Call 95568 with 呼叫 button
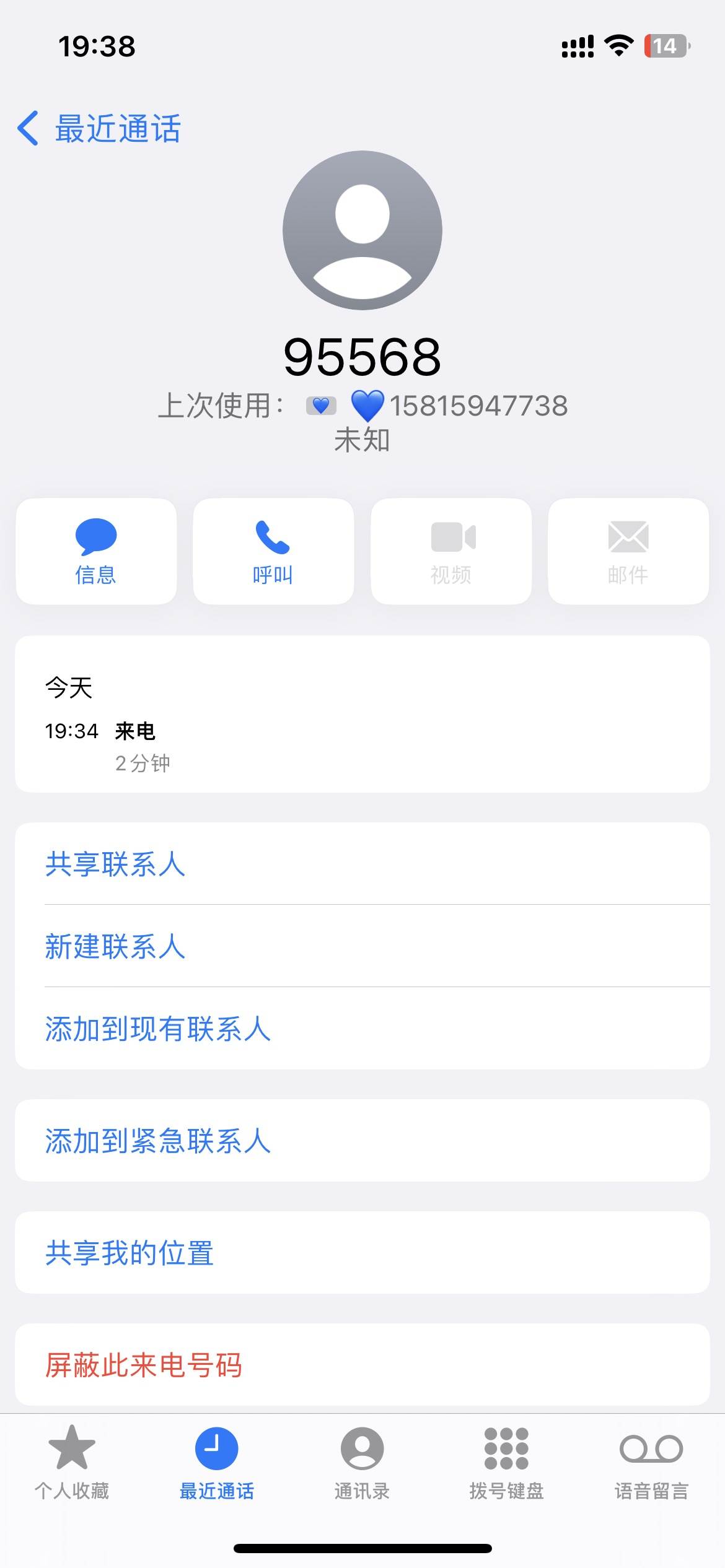This screenshot has height=1568, width=725. point(273,551)
